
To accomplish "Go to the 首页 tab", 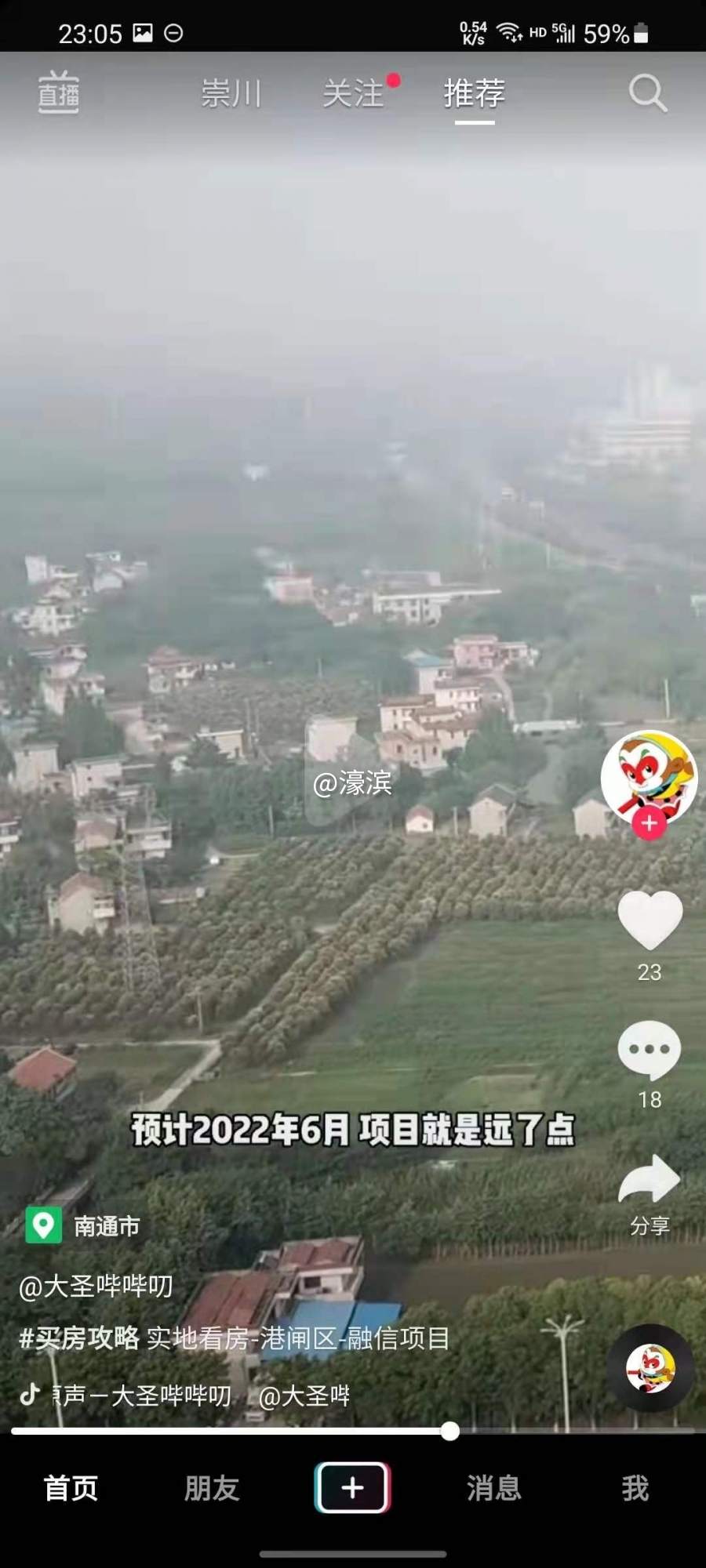I will click(71, 1487).
